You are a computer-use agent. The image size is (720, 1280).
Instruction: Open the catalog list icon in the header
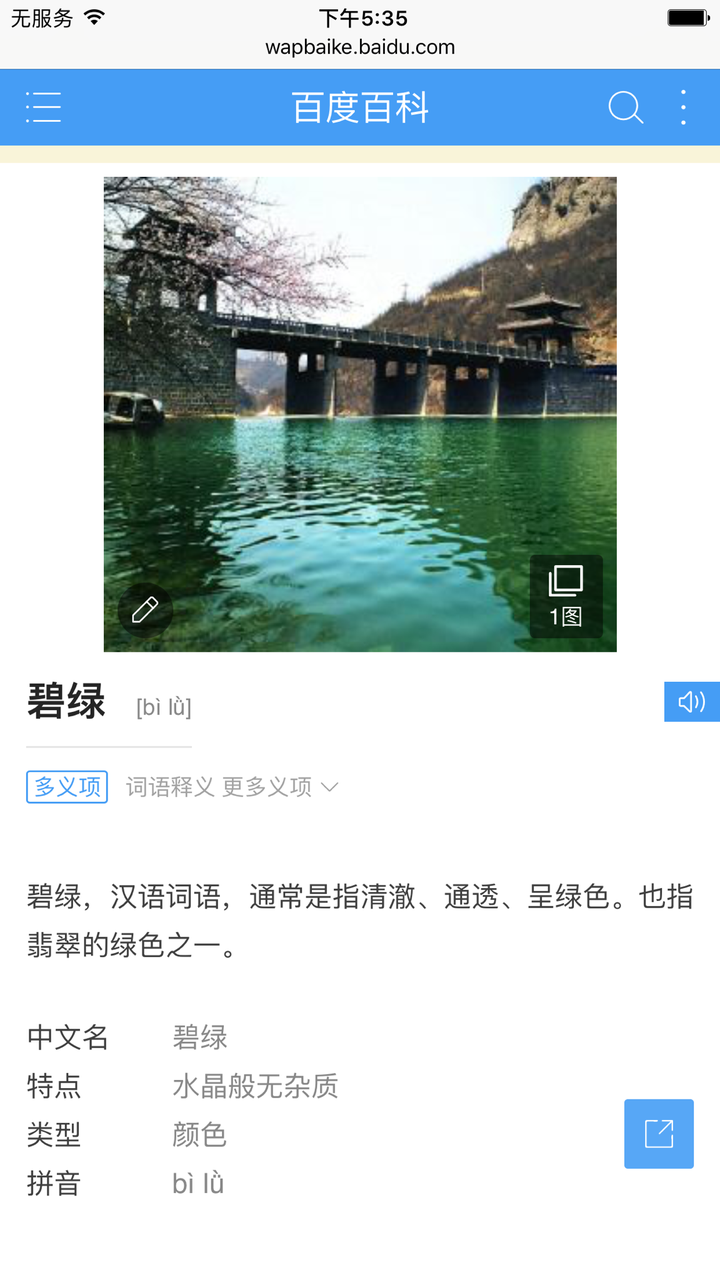tap(44, 107)
